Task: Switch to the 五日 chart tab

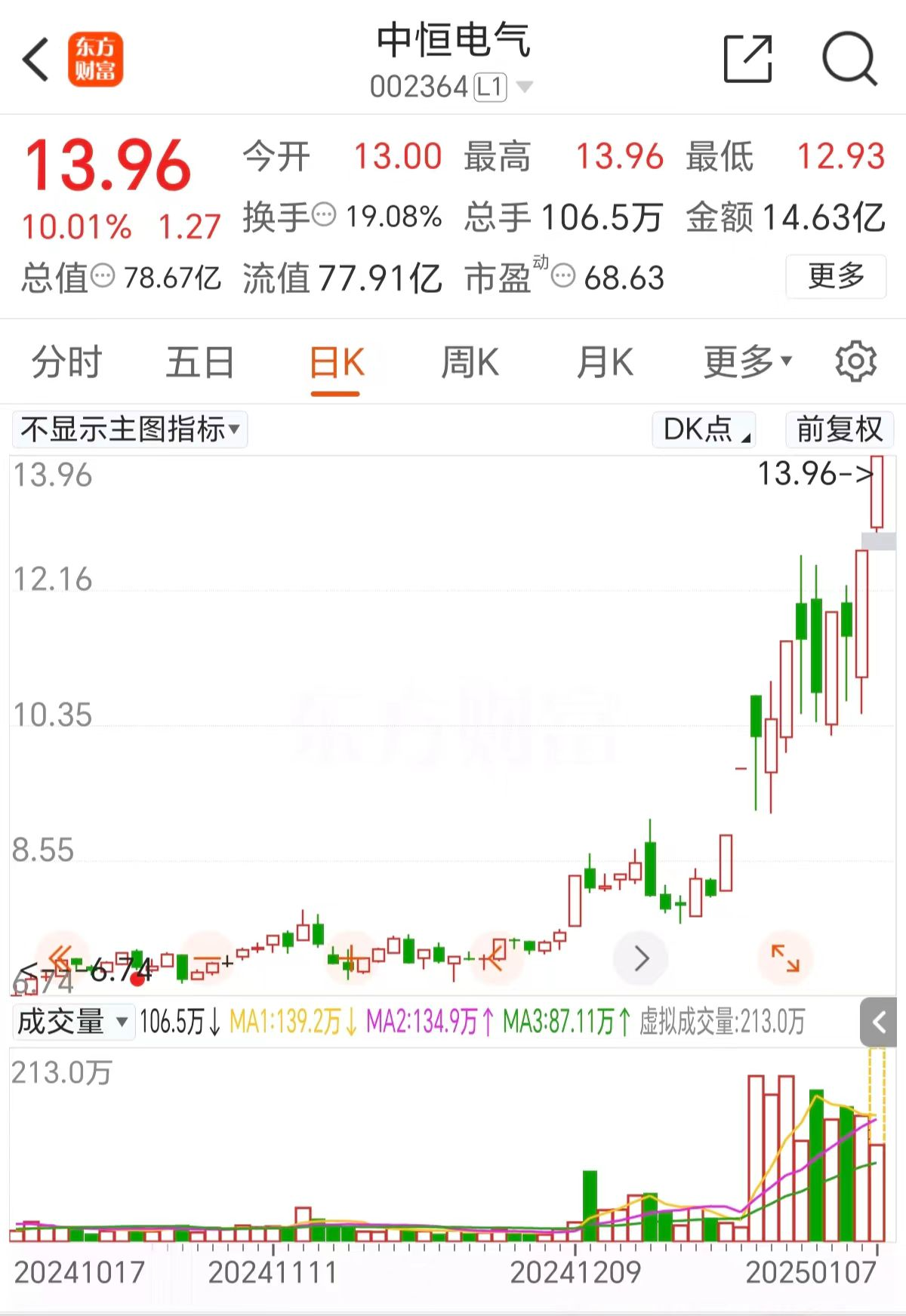Action: click(x=200, y=362)
